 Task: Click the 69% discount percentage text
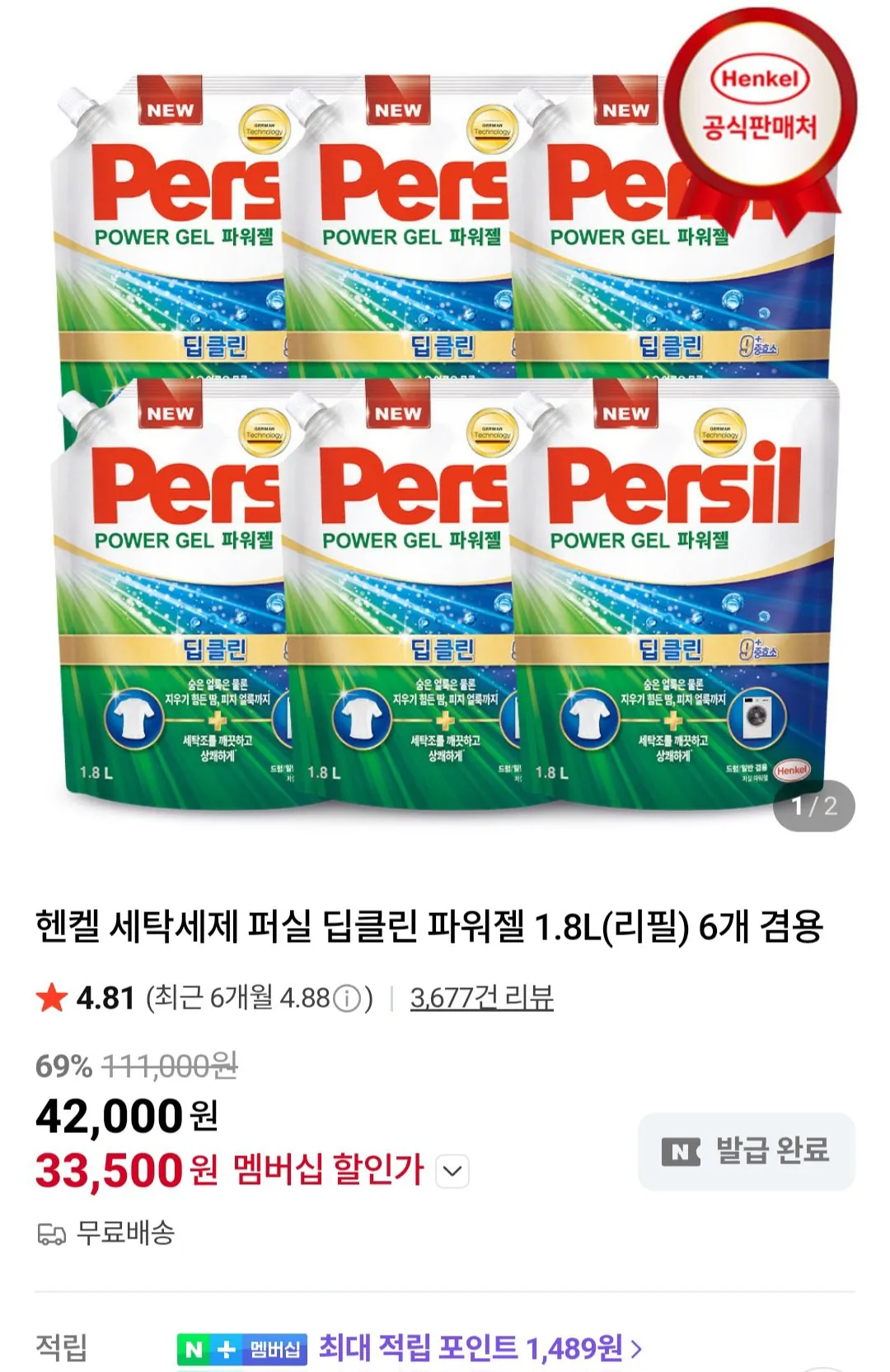coord(62,1065)
